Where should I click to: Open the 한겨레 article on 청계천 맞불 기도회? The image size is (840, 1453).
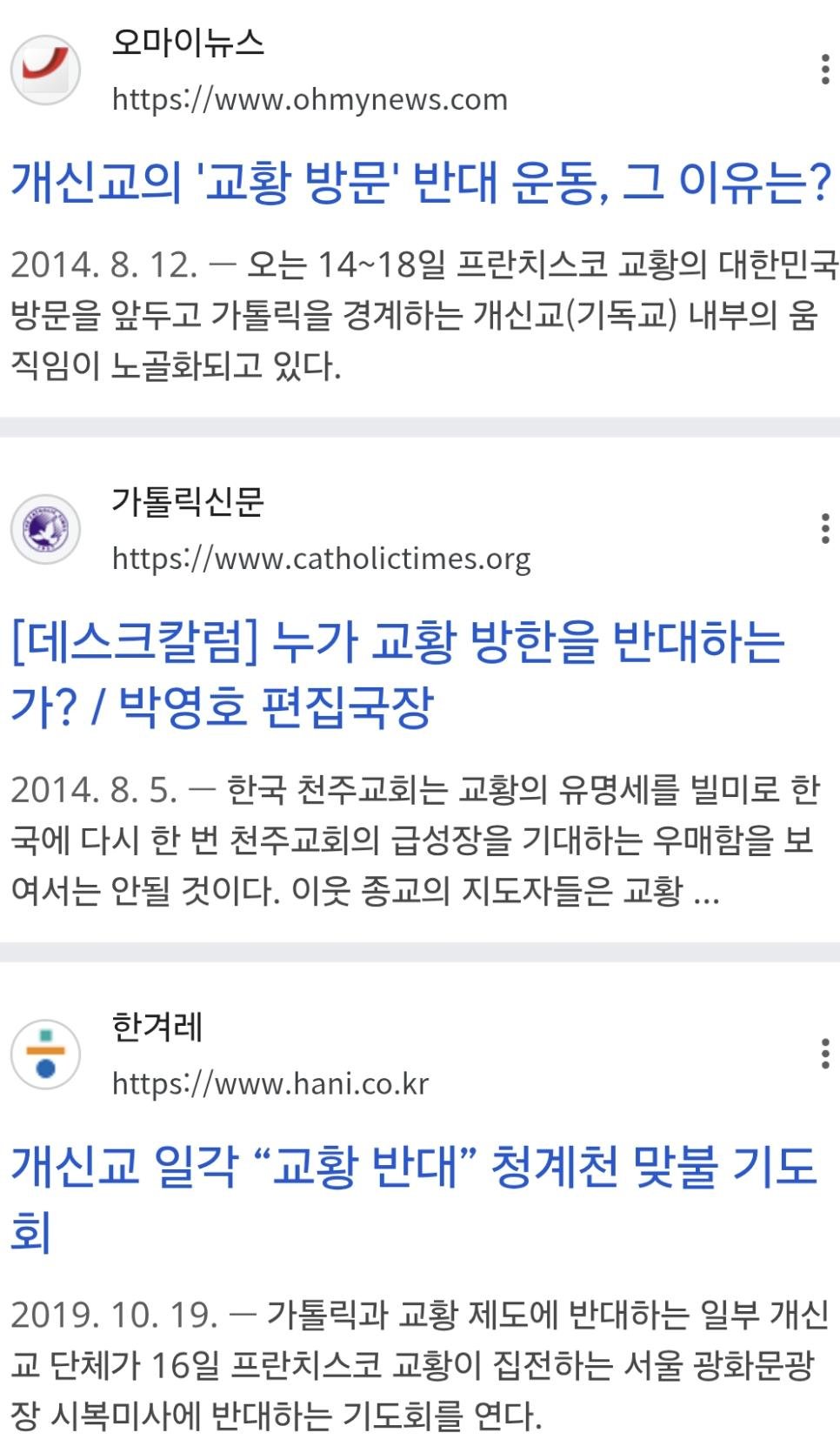click(x=414, y=1198)
